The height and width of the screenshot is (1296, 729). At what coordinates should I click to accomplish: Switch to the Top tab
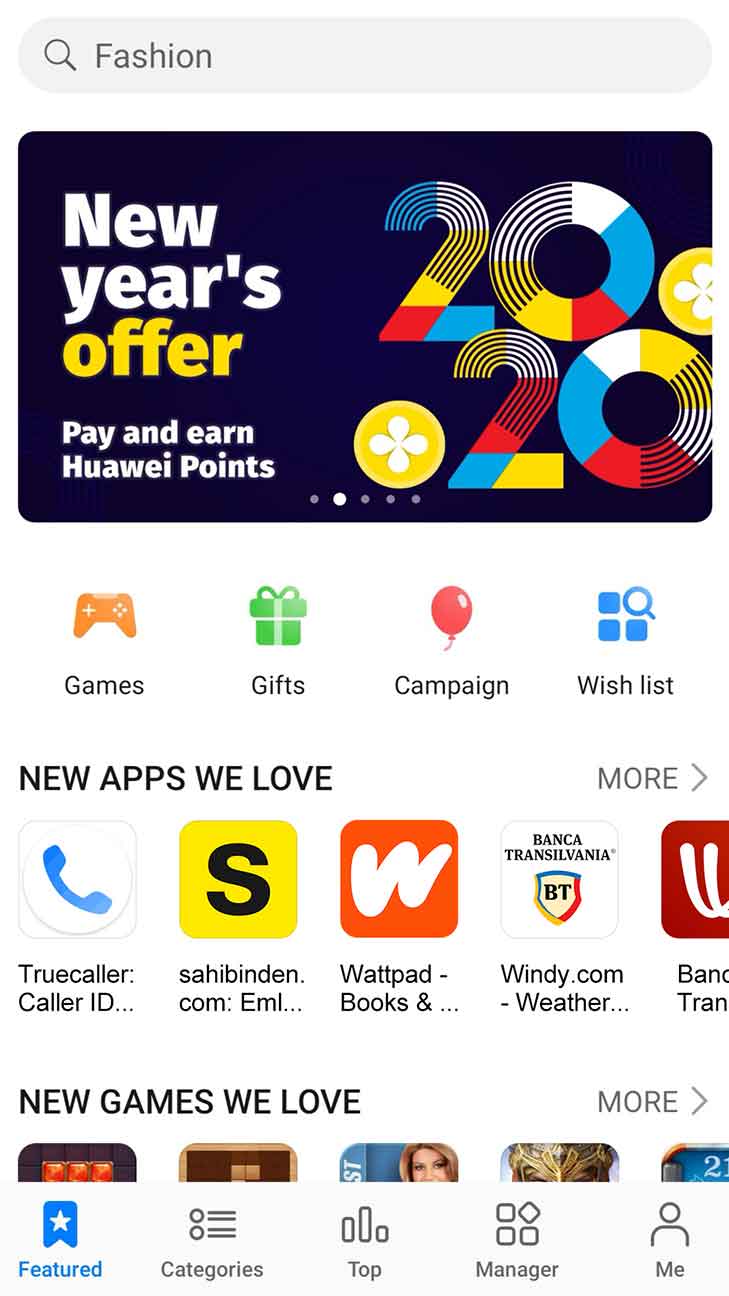(x=364, y=1240)
